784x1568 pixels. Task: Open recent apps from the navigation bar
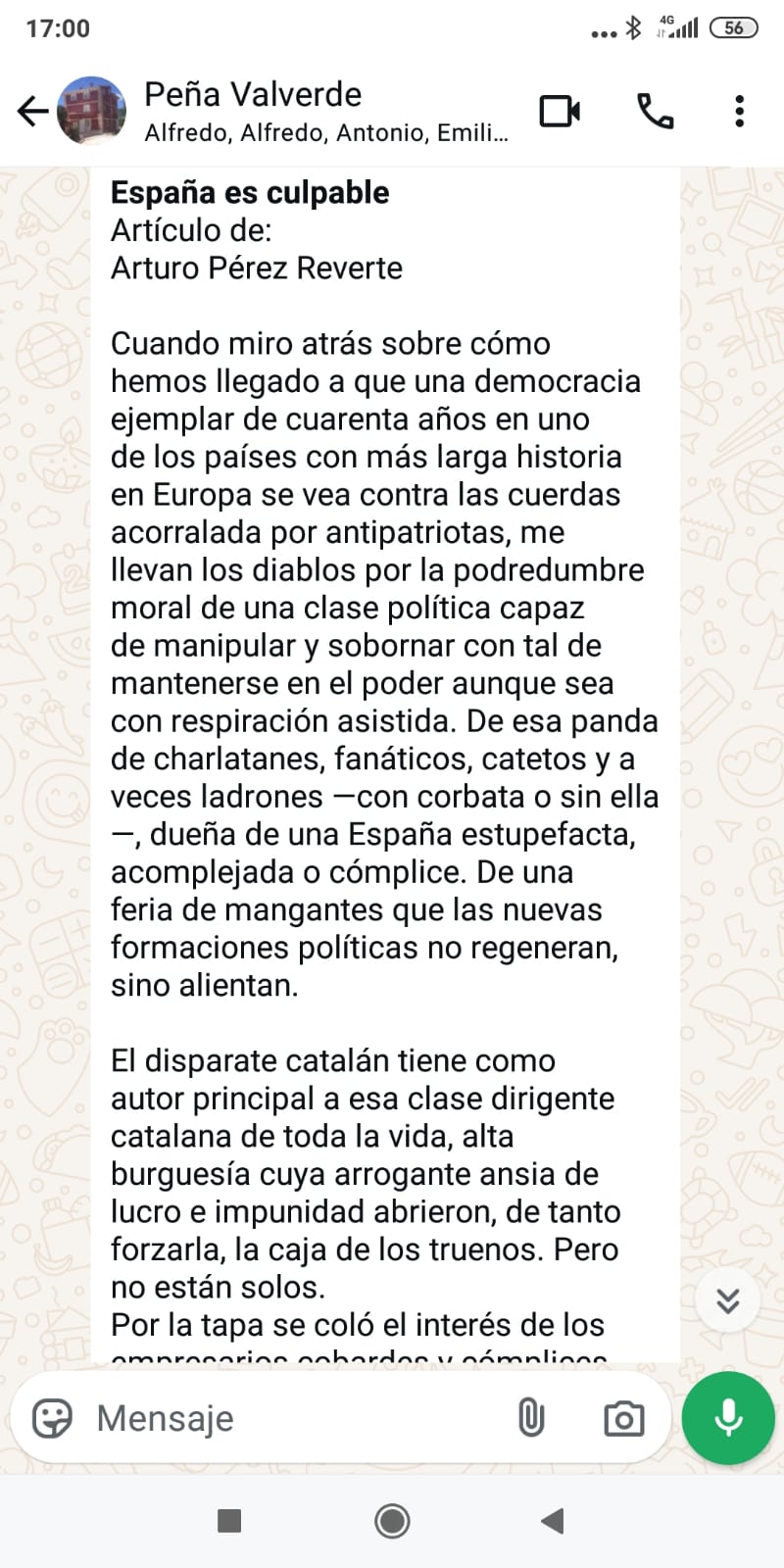[229, 1521]
